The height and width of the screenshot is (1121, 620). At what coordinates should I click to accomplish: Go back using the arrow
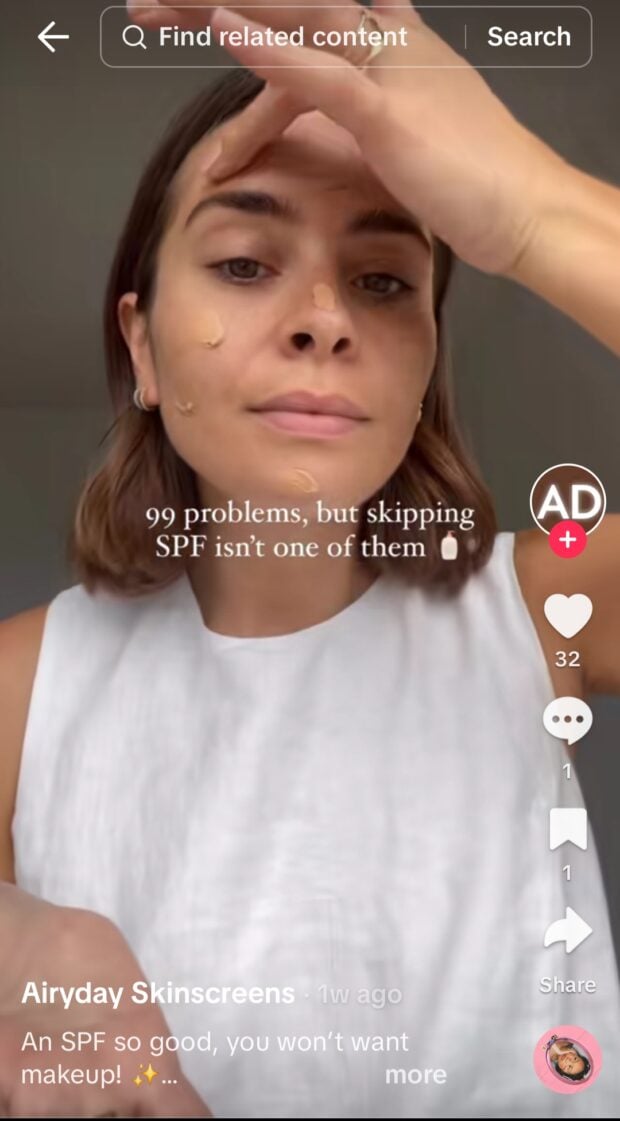click(x=53, y=37)
